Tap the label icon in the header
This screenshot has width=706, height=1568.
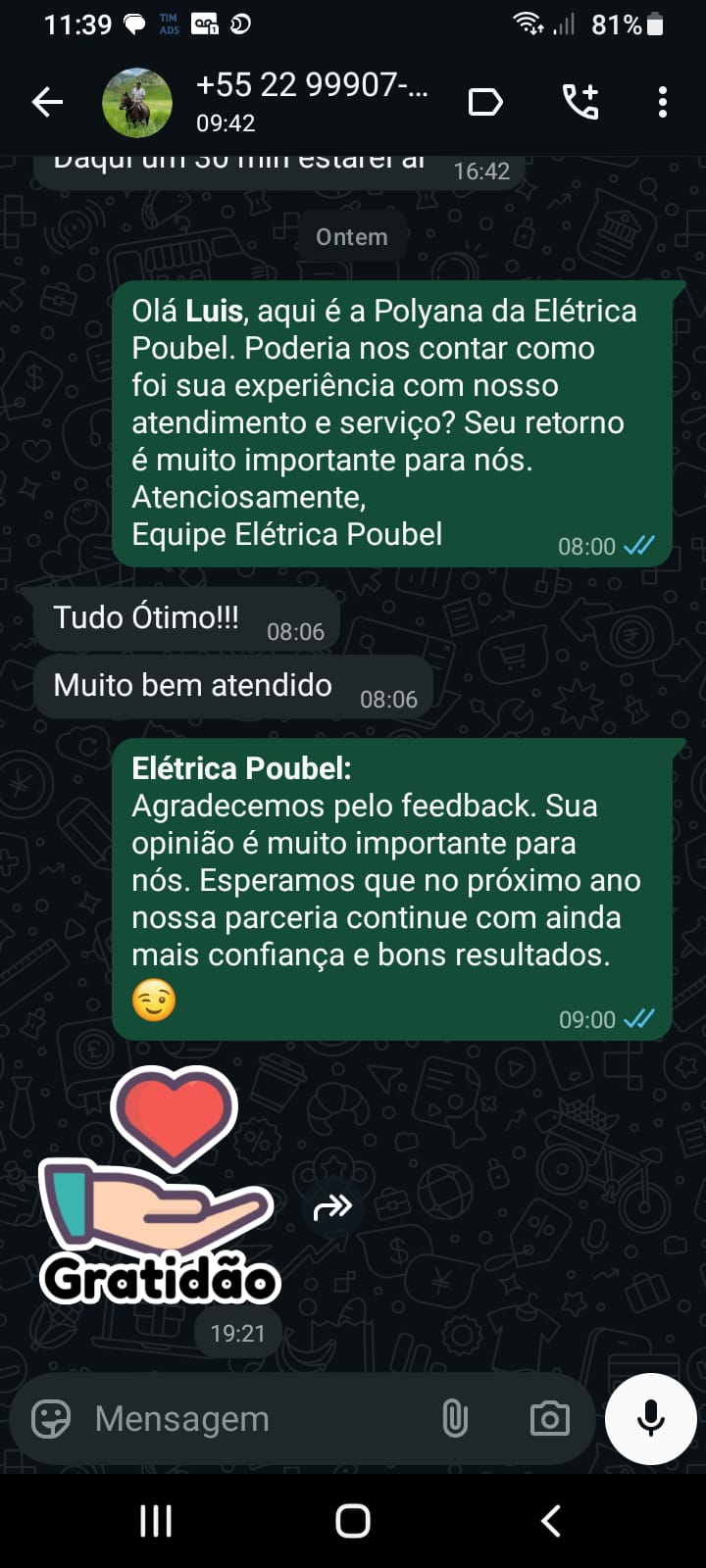[485, 102]
